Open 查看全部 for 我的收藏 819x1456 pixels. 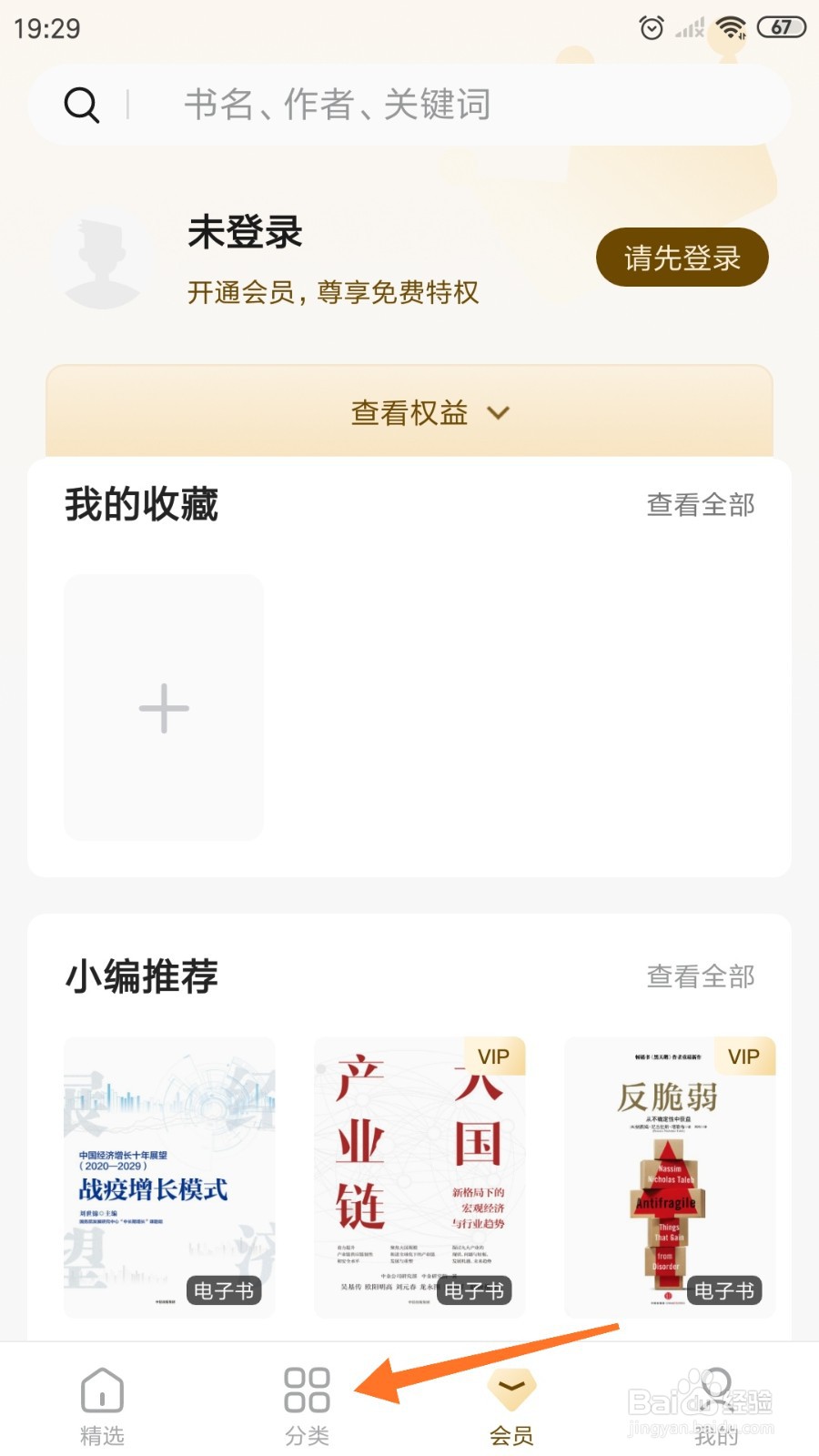click(x=700, y=504)
